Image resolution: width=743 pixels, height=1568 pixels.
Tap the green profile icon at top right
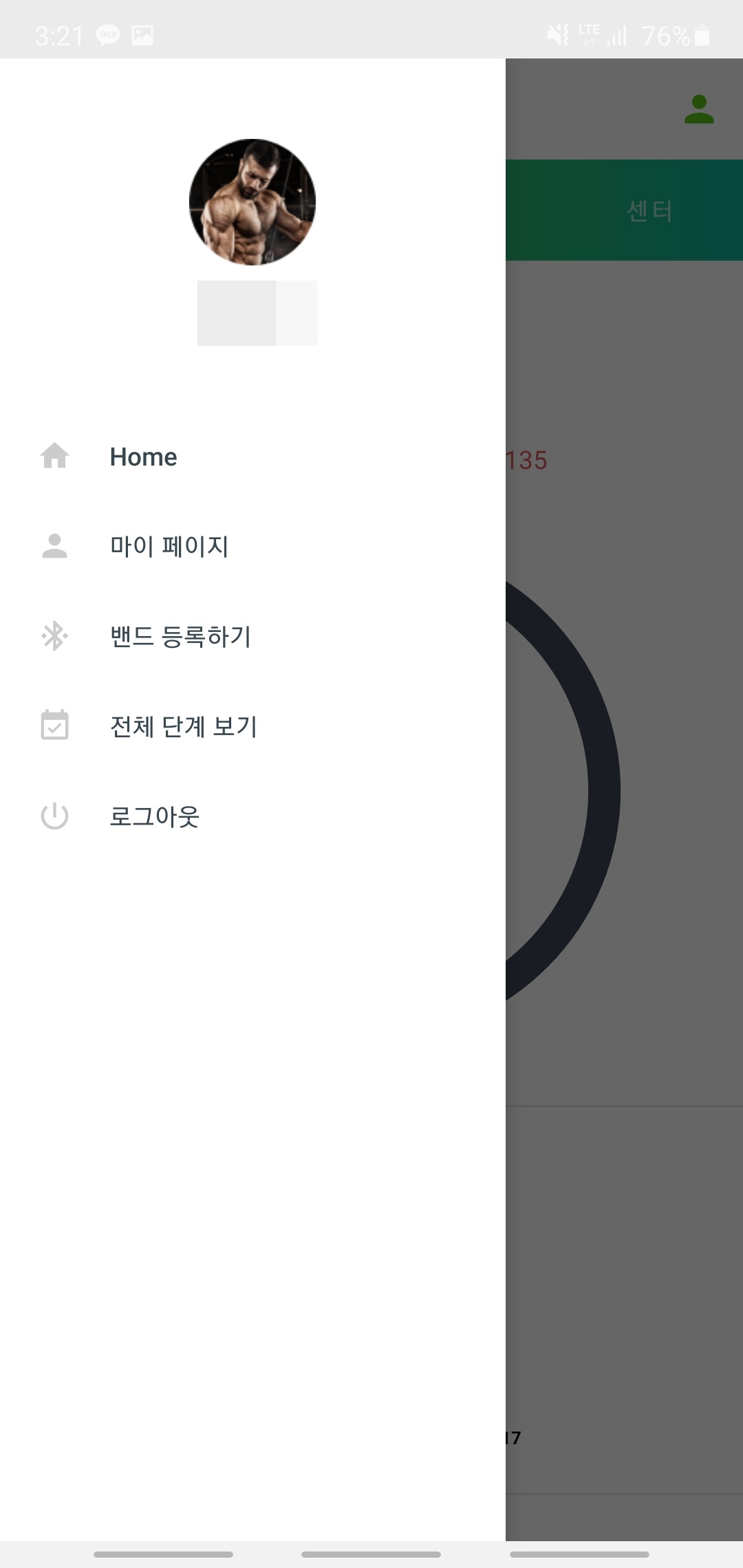click(x=699, y=109)
